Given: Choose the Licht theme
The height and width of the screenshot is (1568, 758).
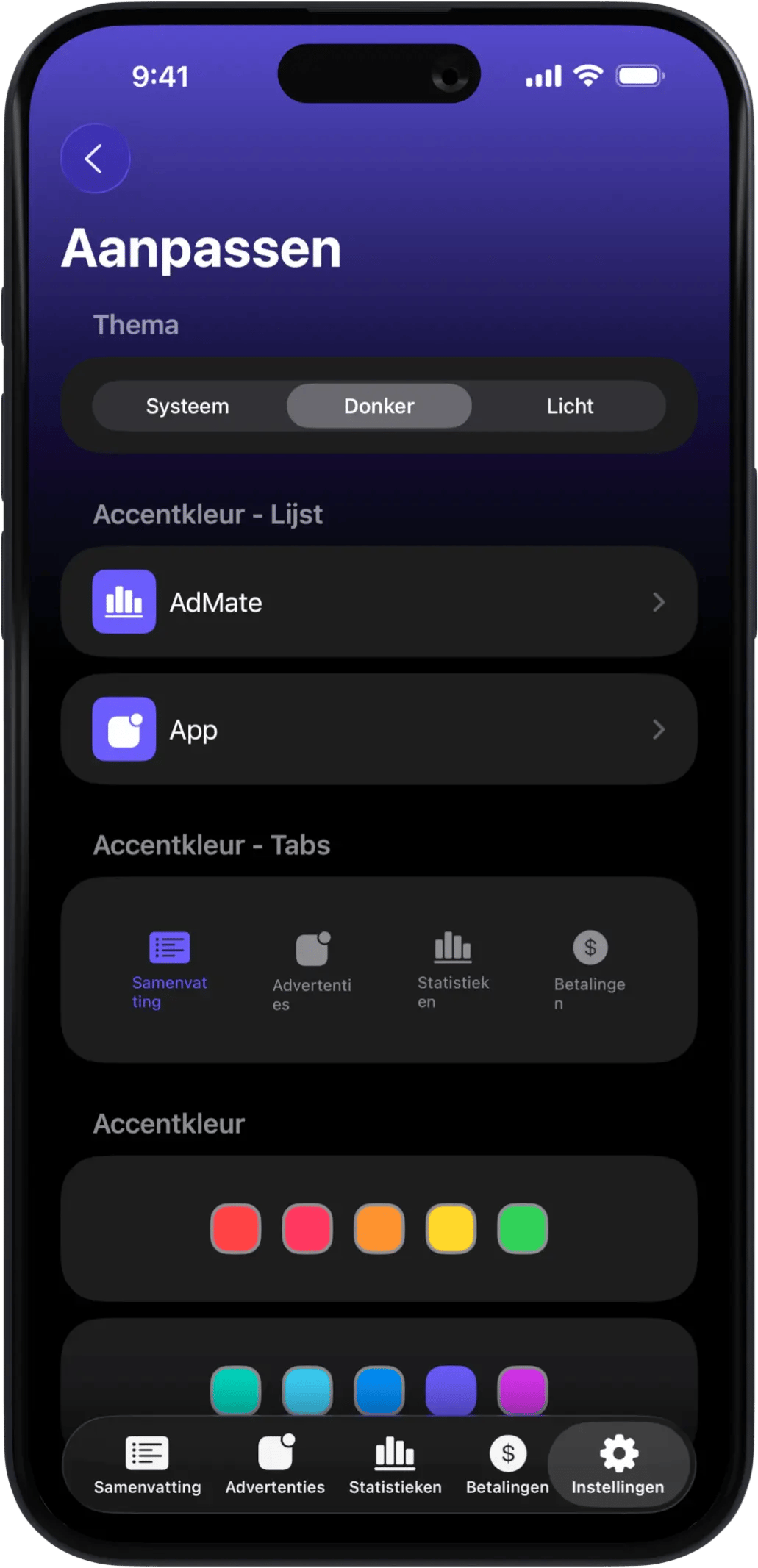Looking at the screenshot, I should 570,406.
